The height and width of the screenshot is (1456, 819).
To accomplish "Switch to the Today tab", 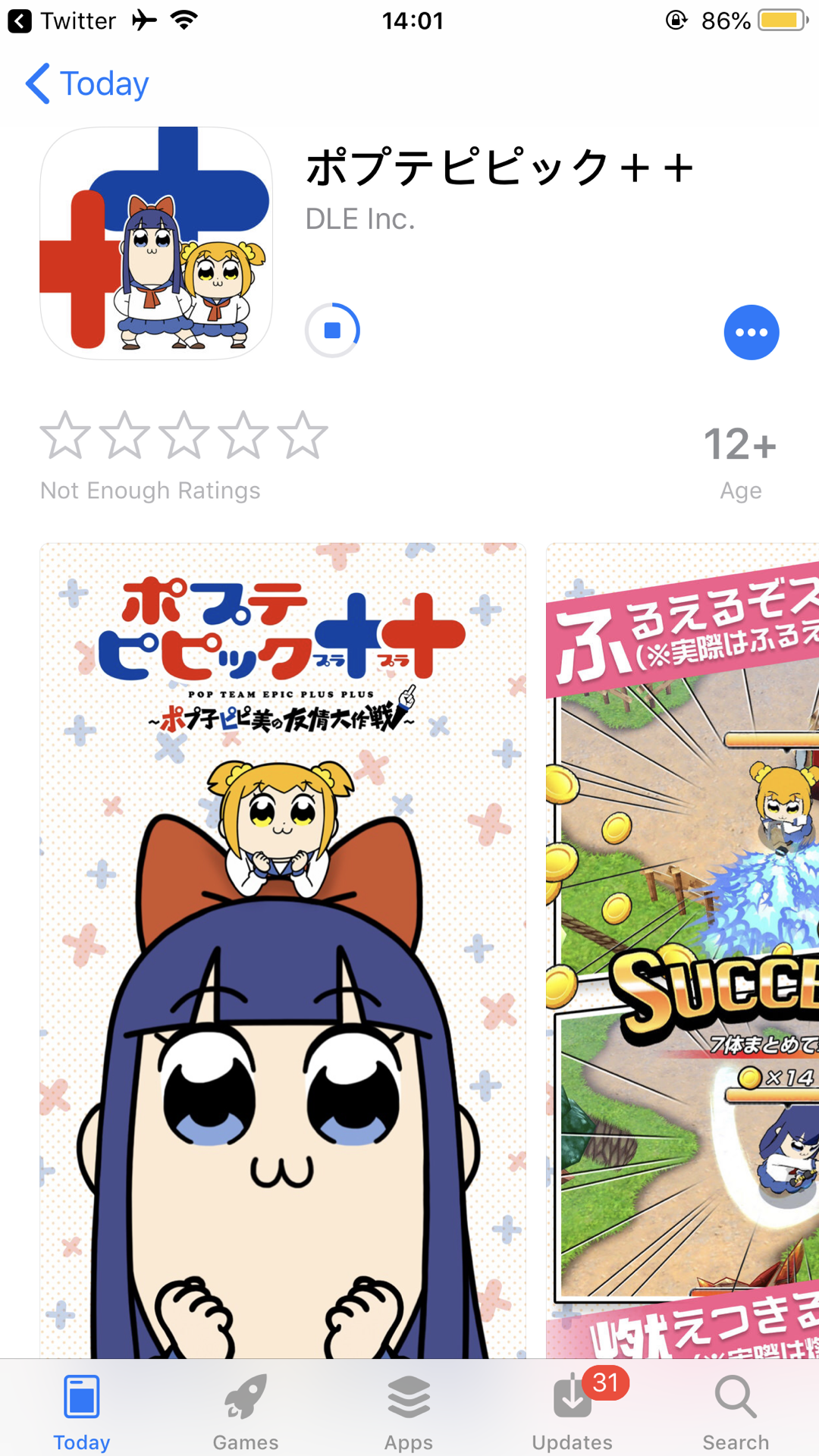I will 82,1412.
